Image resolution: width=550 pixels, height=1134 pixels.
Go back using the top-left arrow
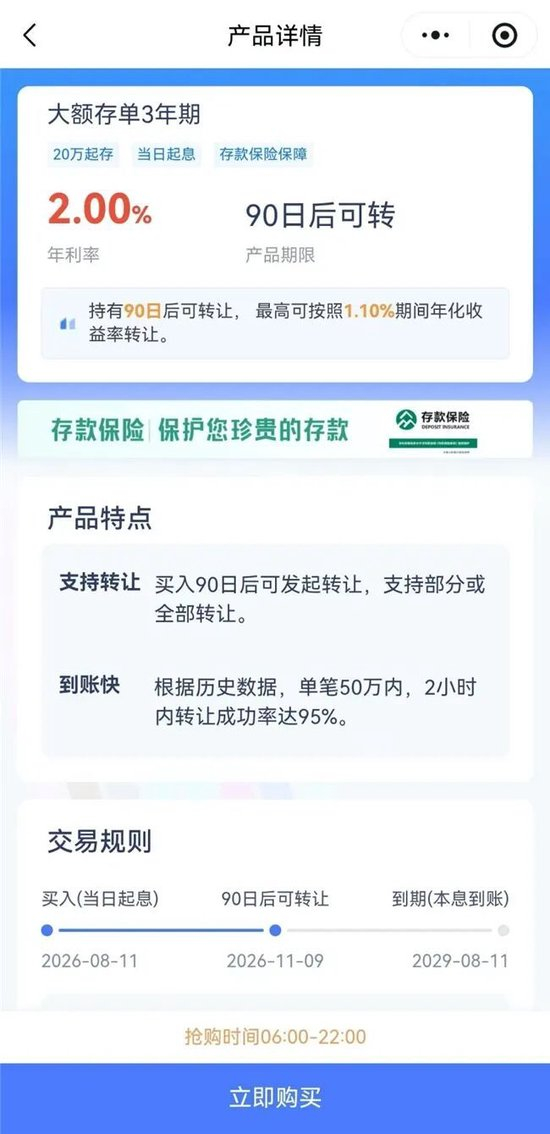30,35
